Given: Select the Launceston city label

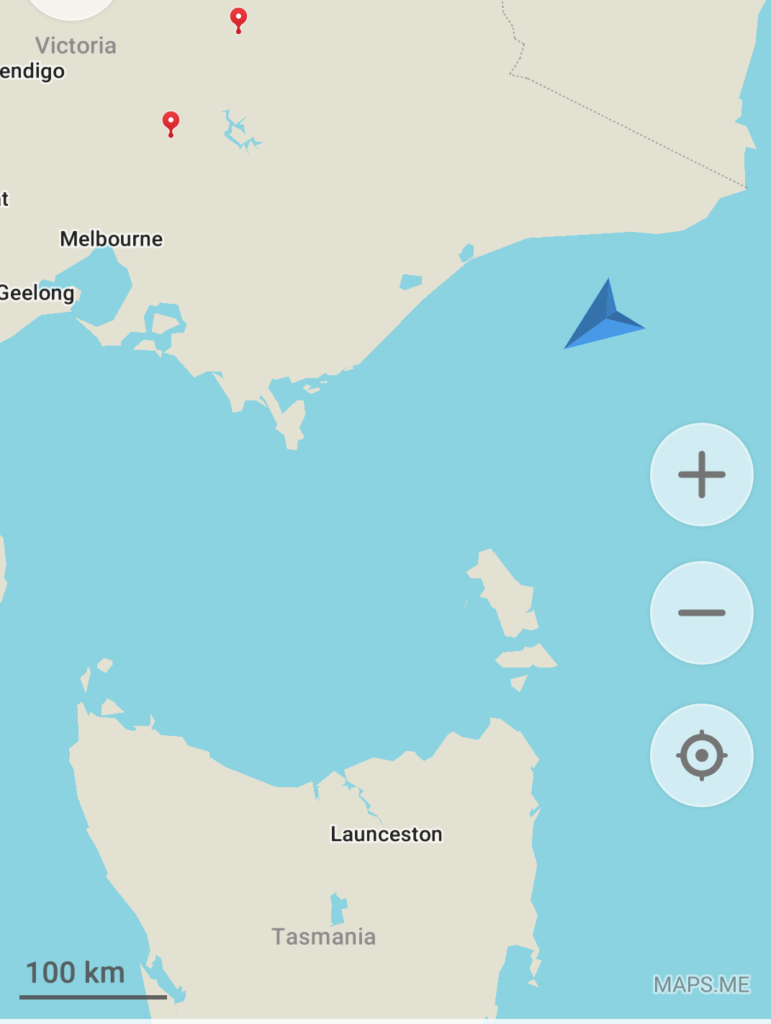Looking at the screenshot, I should tap(386, 834).
